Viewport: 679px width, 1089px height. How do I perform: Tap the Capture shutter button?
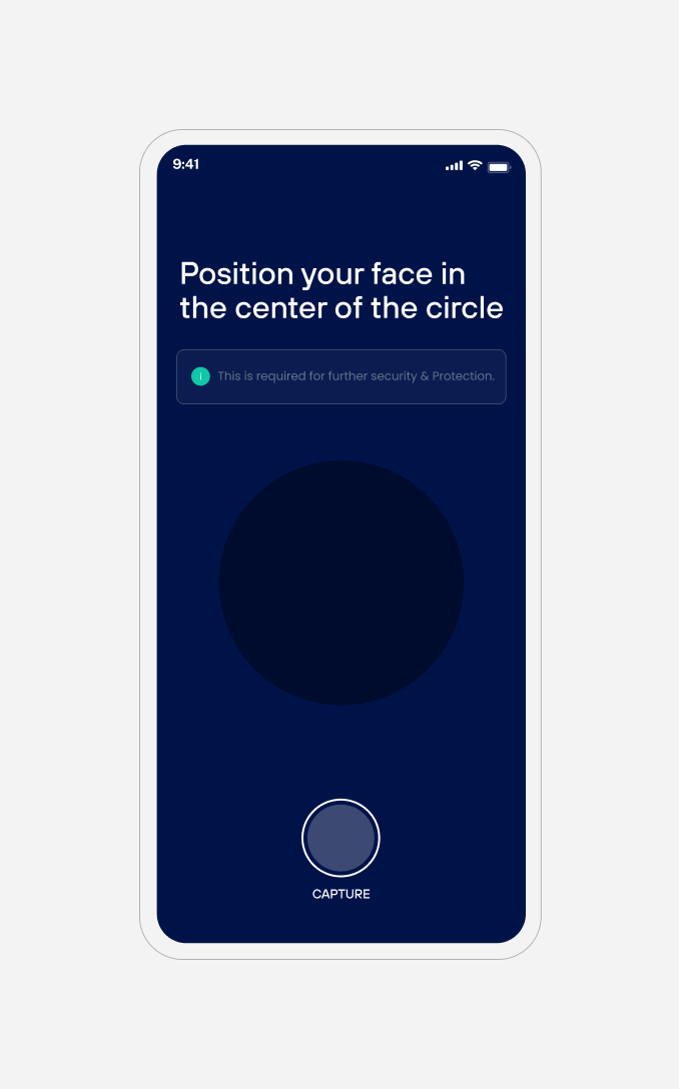coord(340,838)
